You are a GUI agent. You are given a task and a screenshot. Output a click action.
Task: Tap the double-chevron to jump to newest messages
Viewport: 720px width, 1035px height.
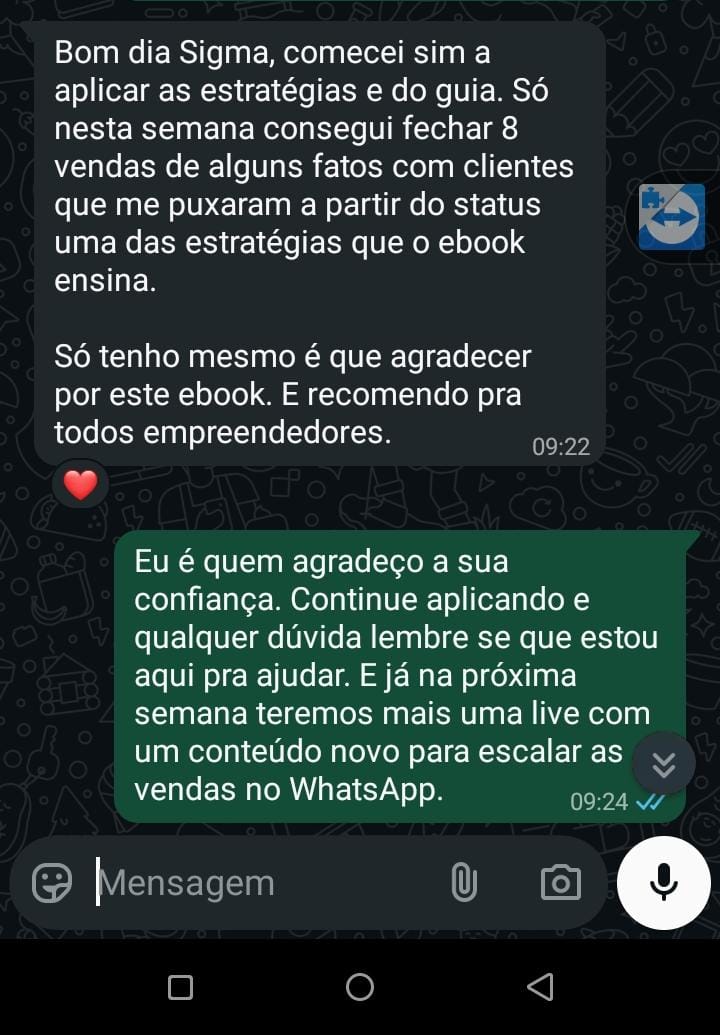pyautogui.click(x=662, y=762)
